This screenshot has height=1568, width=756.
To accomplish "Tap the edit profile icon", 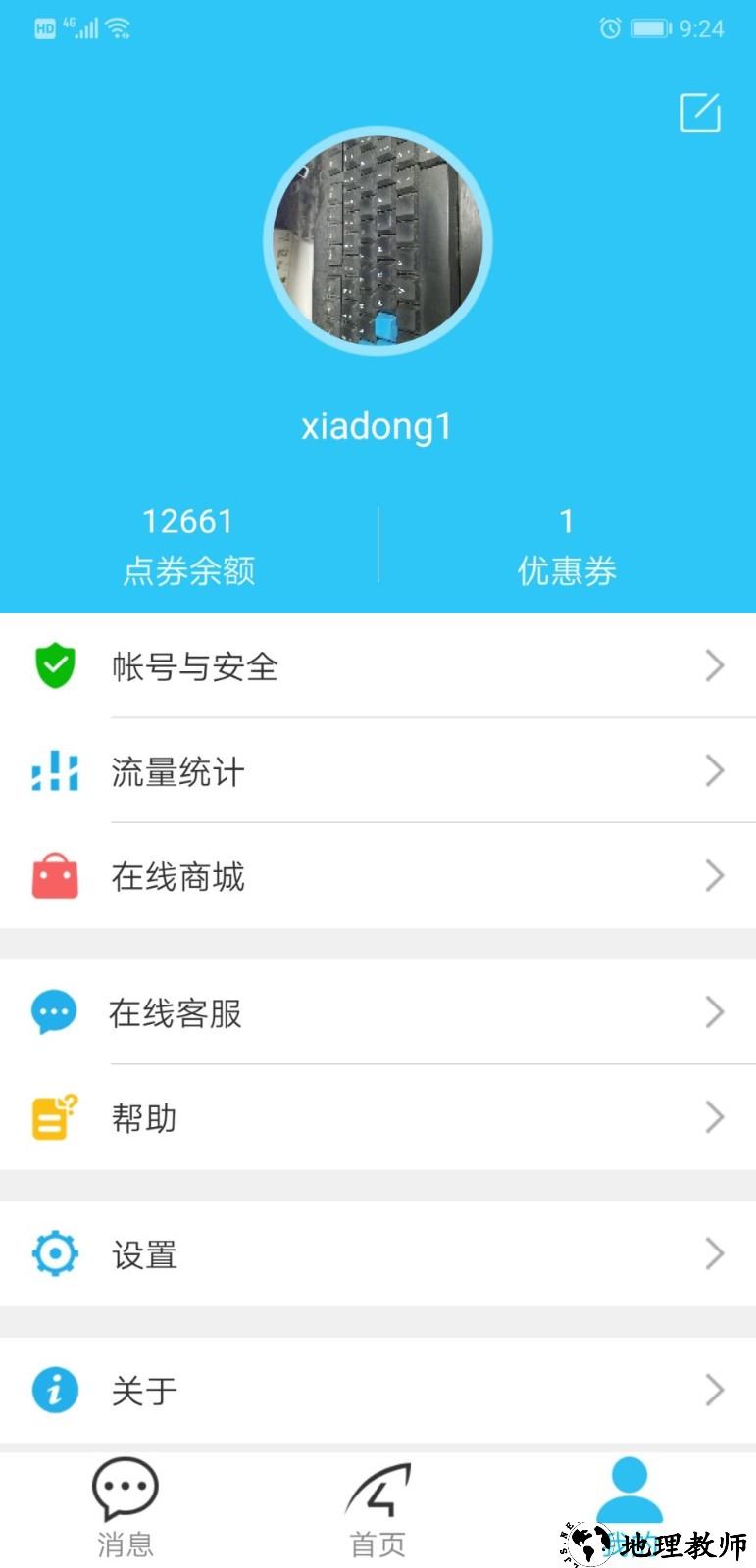I will [x=700, y=113].
